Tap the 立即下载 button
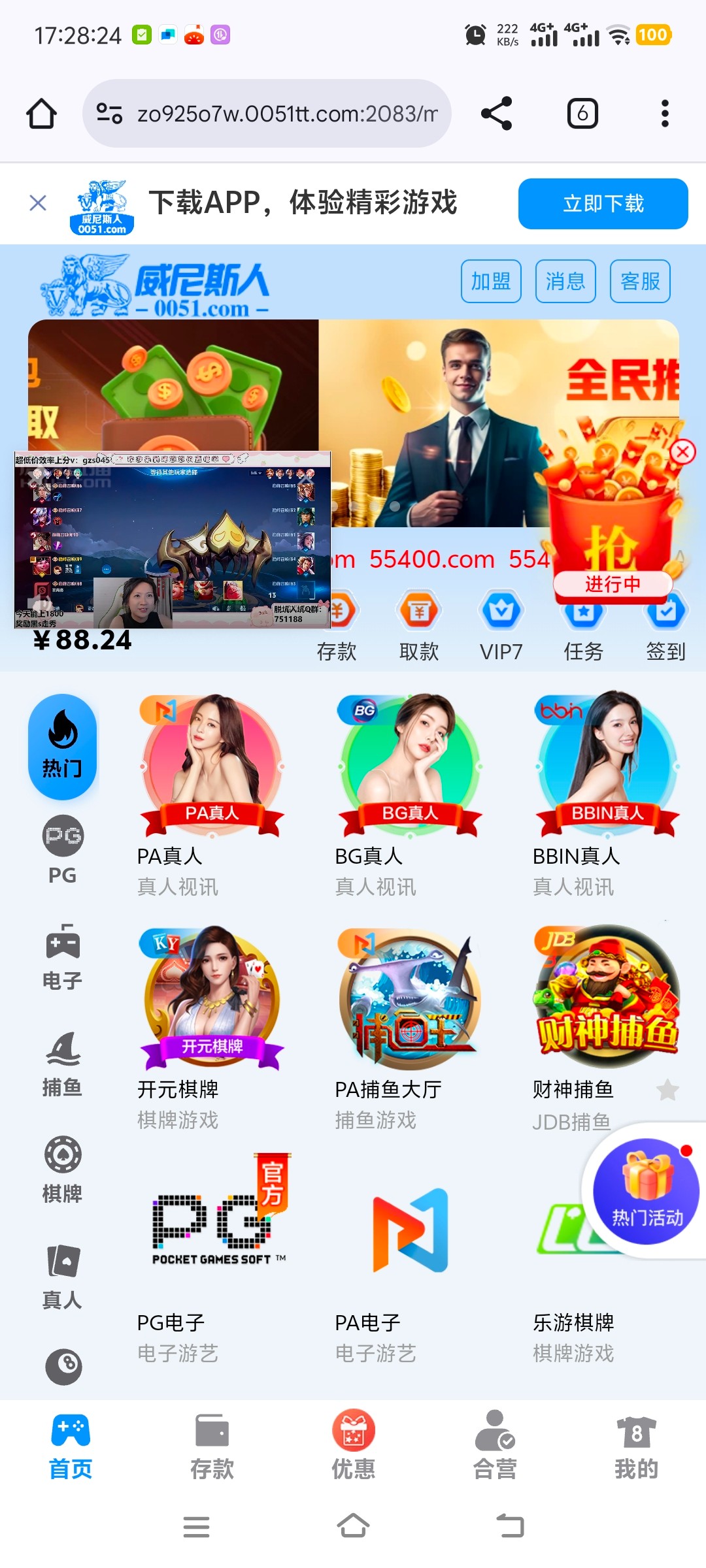The width and height of the screenshot is (706, 1568). coord(603,204)
